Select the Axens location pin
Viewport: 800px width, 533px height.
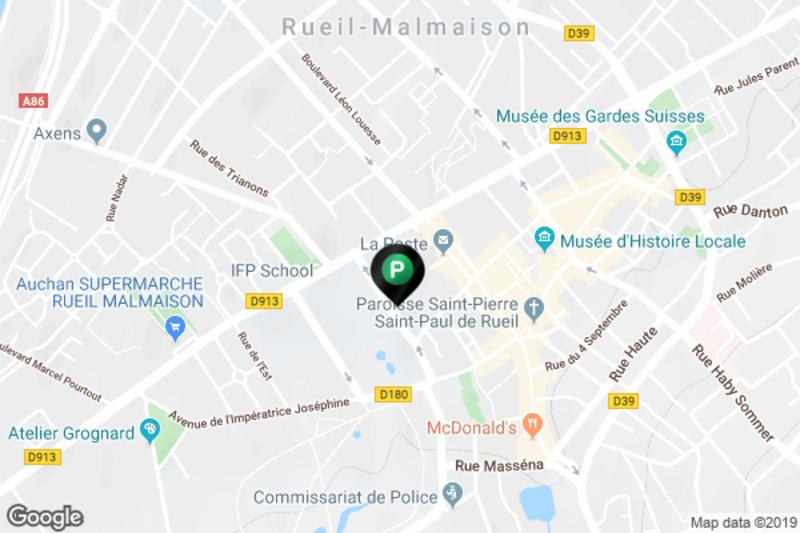pyautogui.click(x=97, y=130)
